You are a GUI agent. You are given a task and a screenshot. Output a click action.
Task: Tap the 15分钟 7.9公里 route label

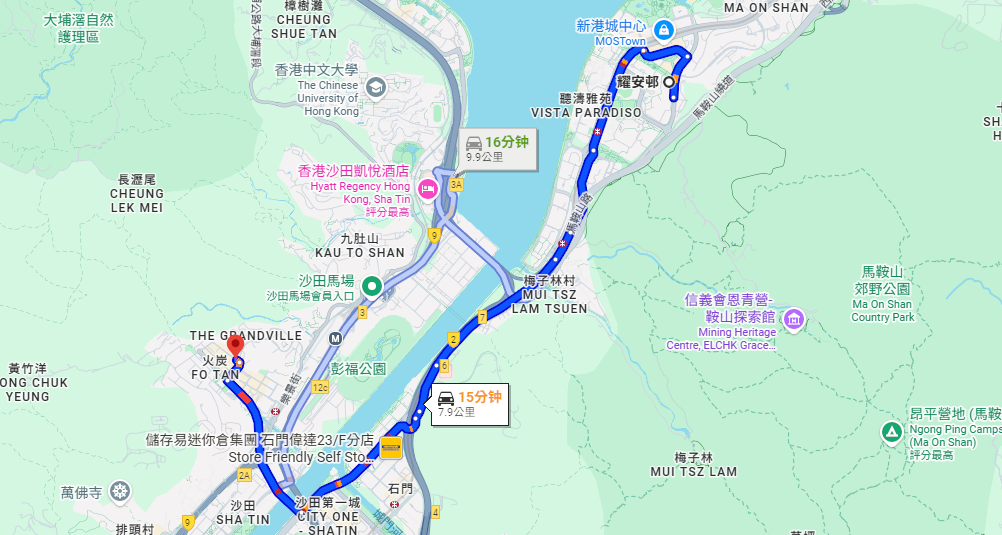coord(470,403)
